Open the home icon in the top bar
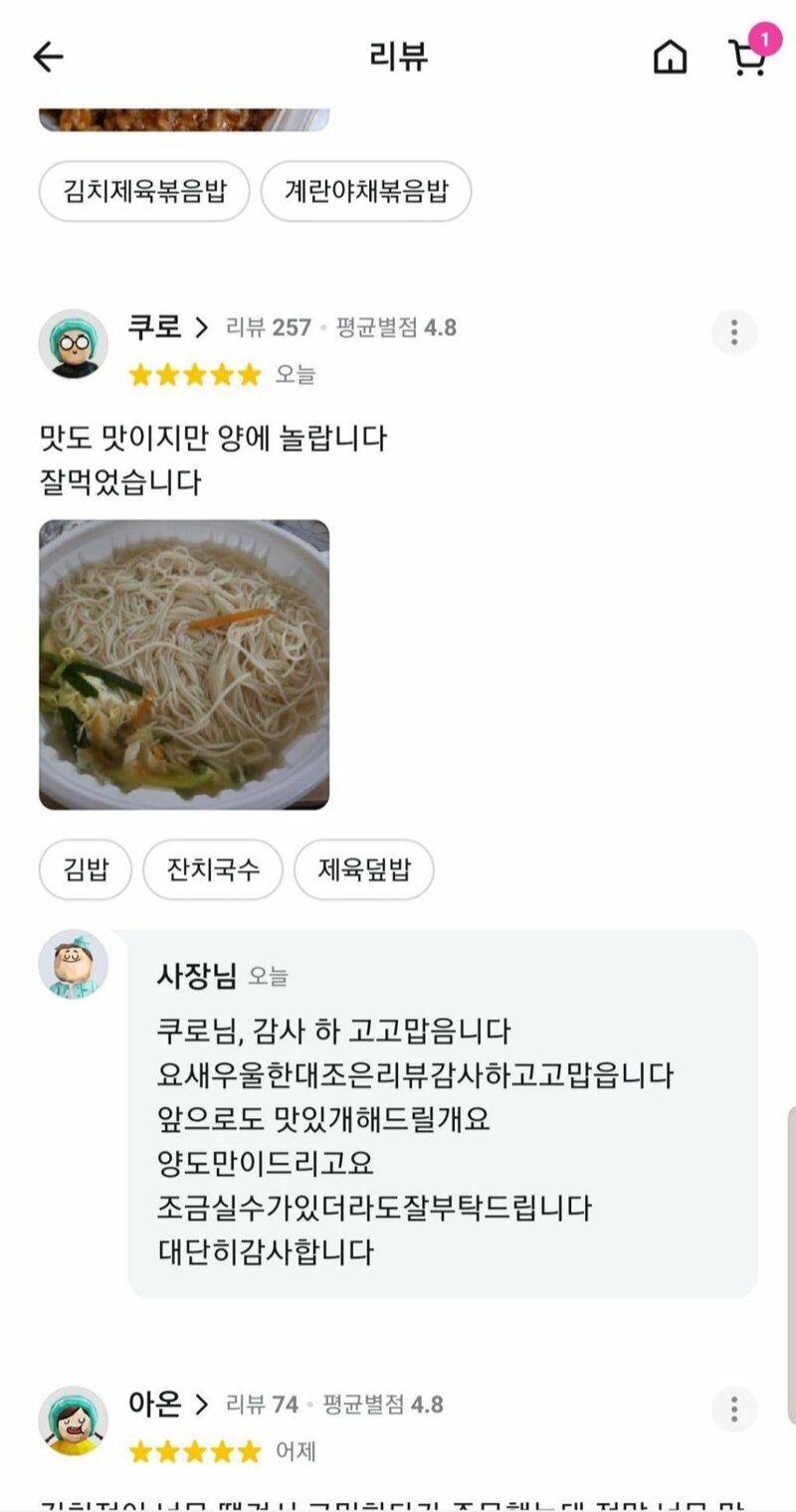Image resolution: width=796 pixels, height=1512 pixels. (670, 57)
